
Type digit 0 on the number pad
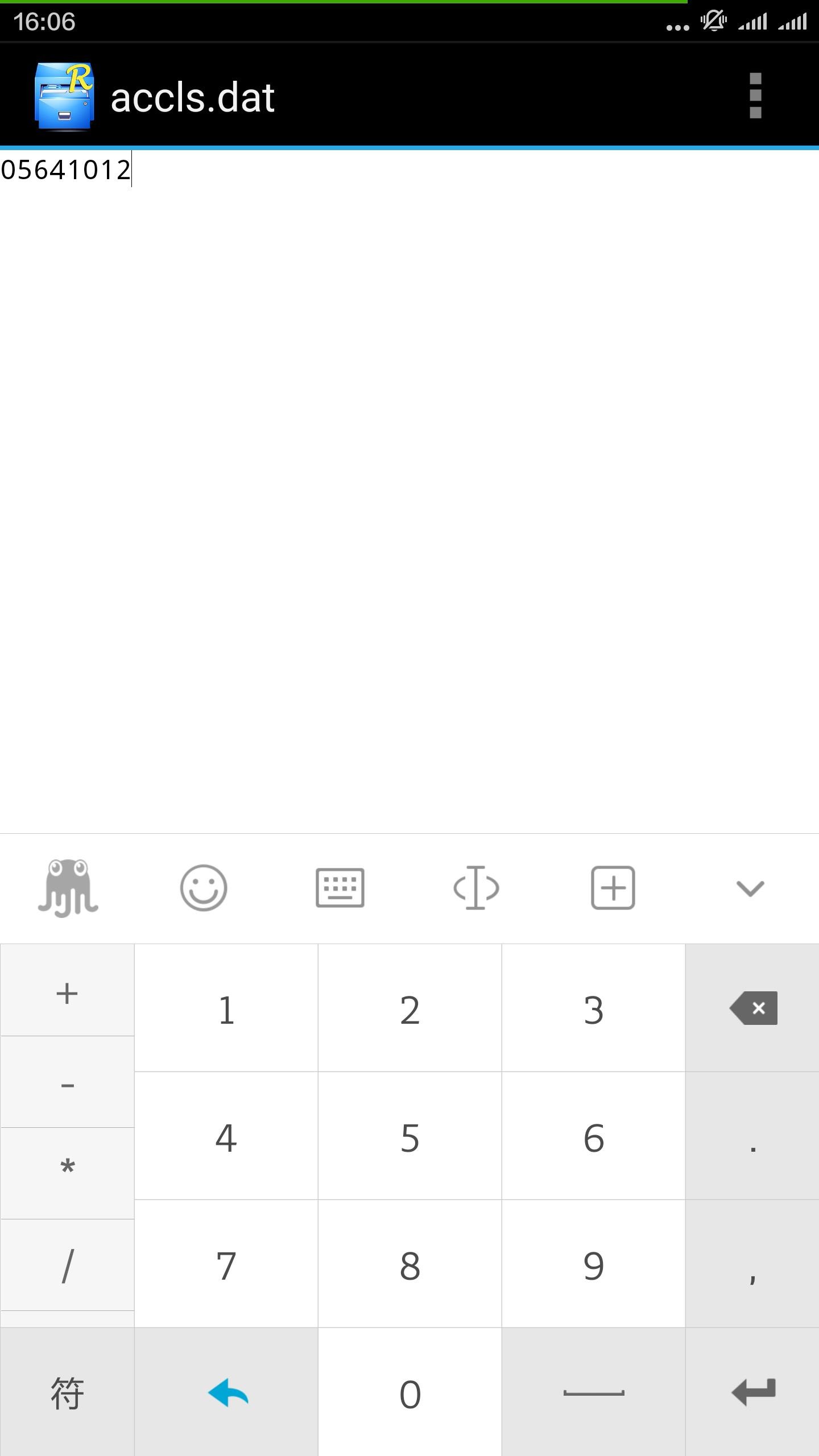(x=409, y=1392)
